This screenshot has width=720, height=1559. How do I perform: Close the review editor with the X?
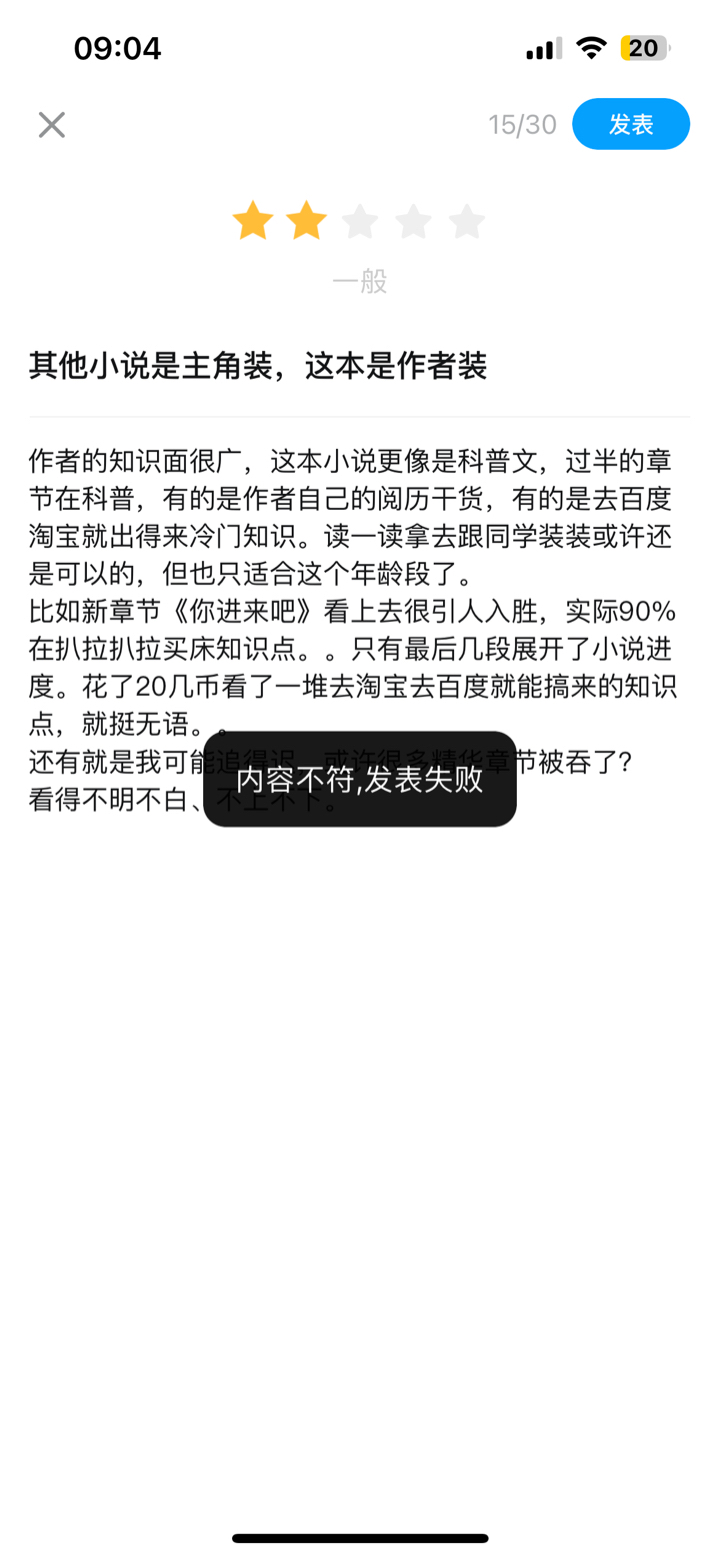coord(52,125)
